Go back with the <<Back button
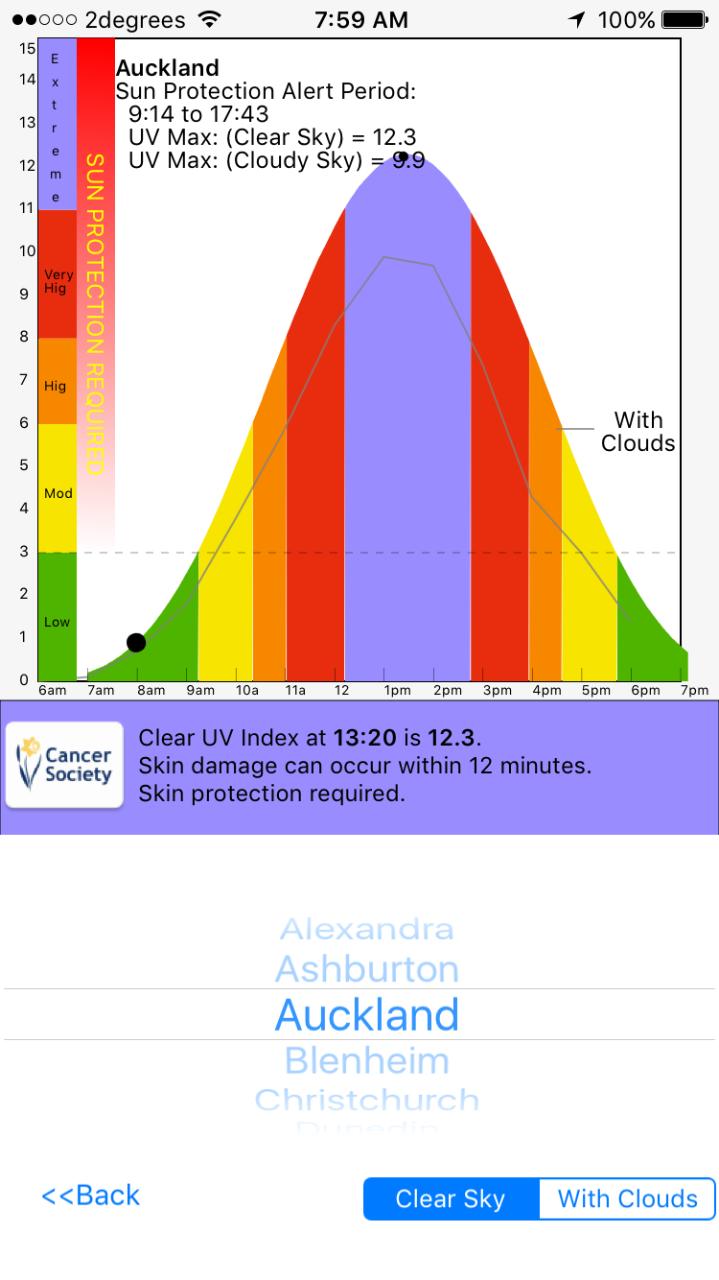 point(90,1195)
